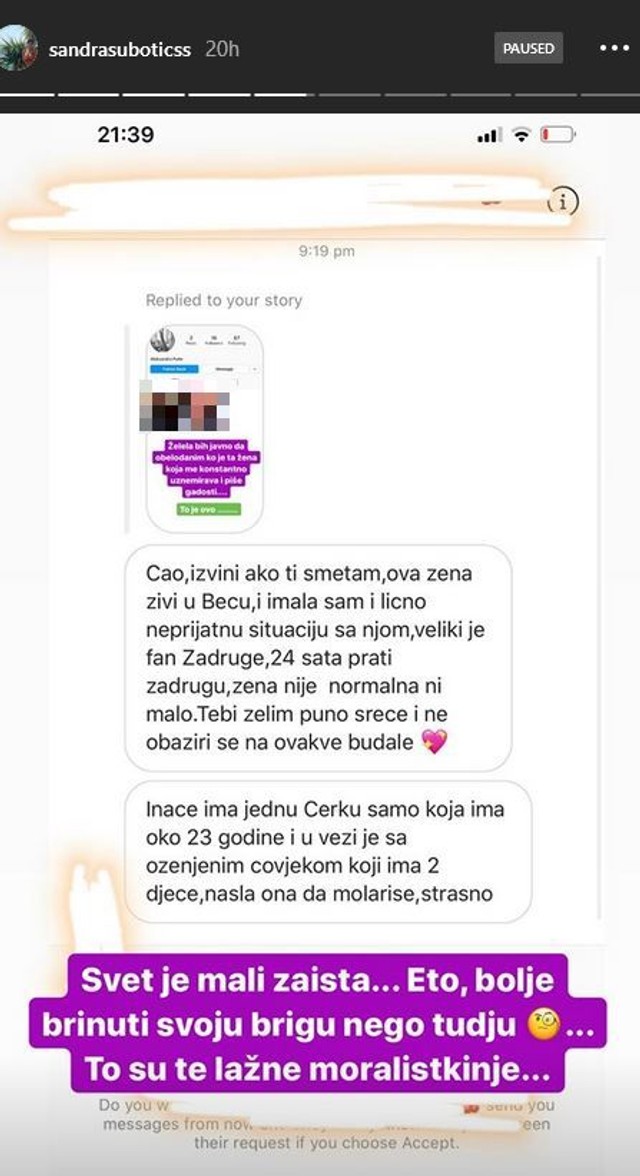Open the story's more options menu
The height and width of the screenshot is (1176, 640).
(x=610, y=47)
